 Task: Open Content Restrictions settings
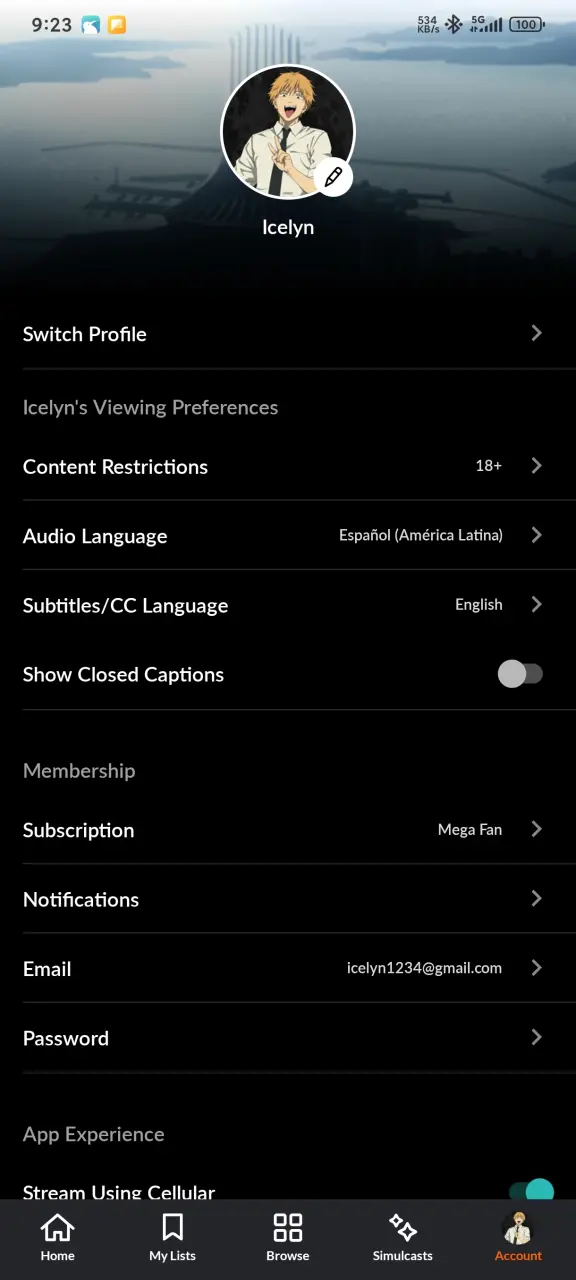coord(288,466)
